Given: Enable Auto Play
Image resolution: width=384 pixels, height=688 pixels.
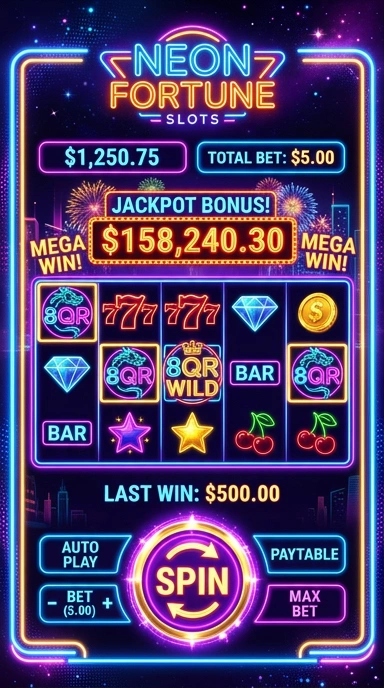Looking at the screenshot, I should tap(83, 555).
